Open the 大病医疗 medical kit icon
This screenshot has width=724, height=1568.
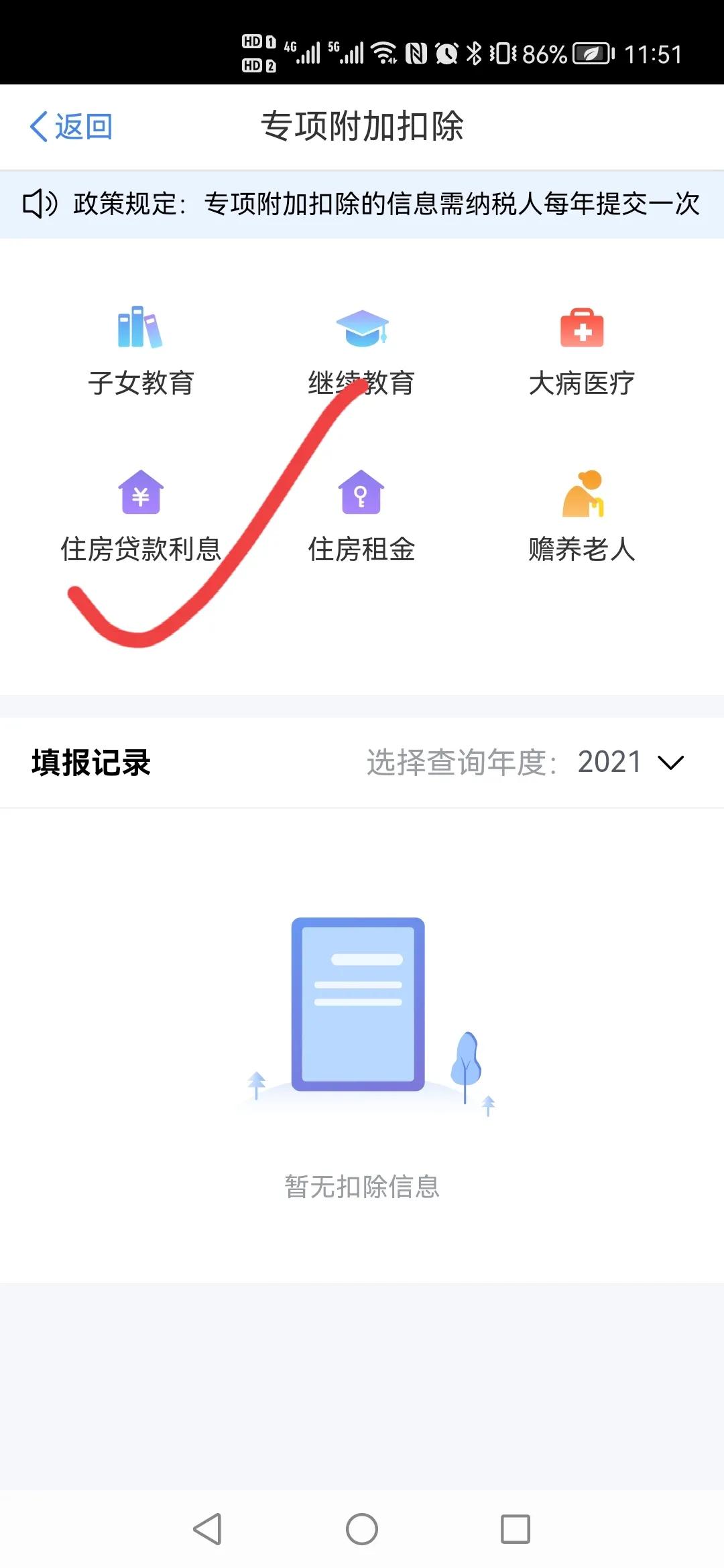582,330
